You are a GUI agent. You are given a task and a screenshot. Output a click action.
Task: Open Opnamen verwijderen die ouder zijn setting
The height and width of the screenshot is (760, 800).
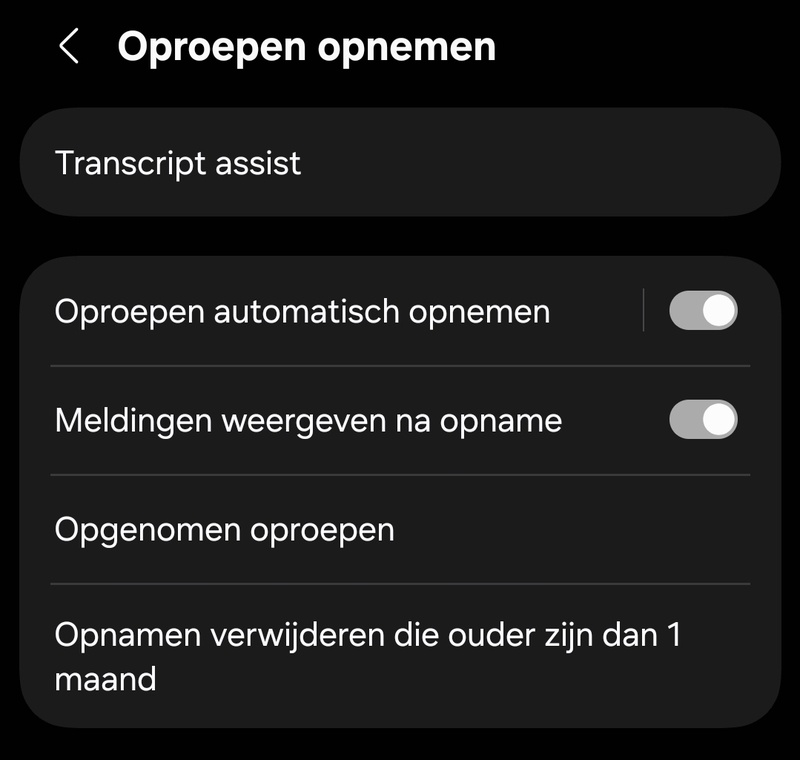pos(400,657)
